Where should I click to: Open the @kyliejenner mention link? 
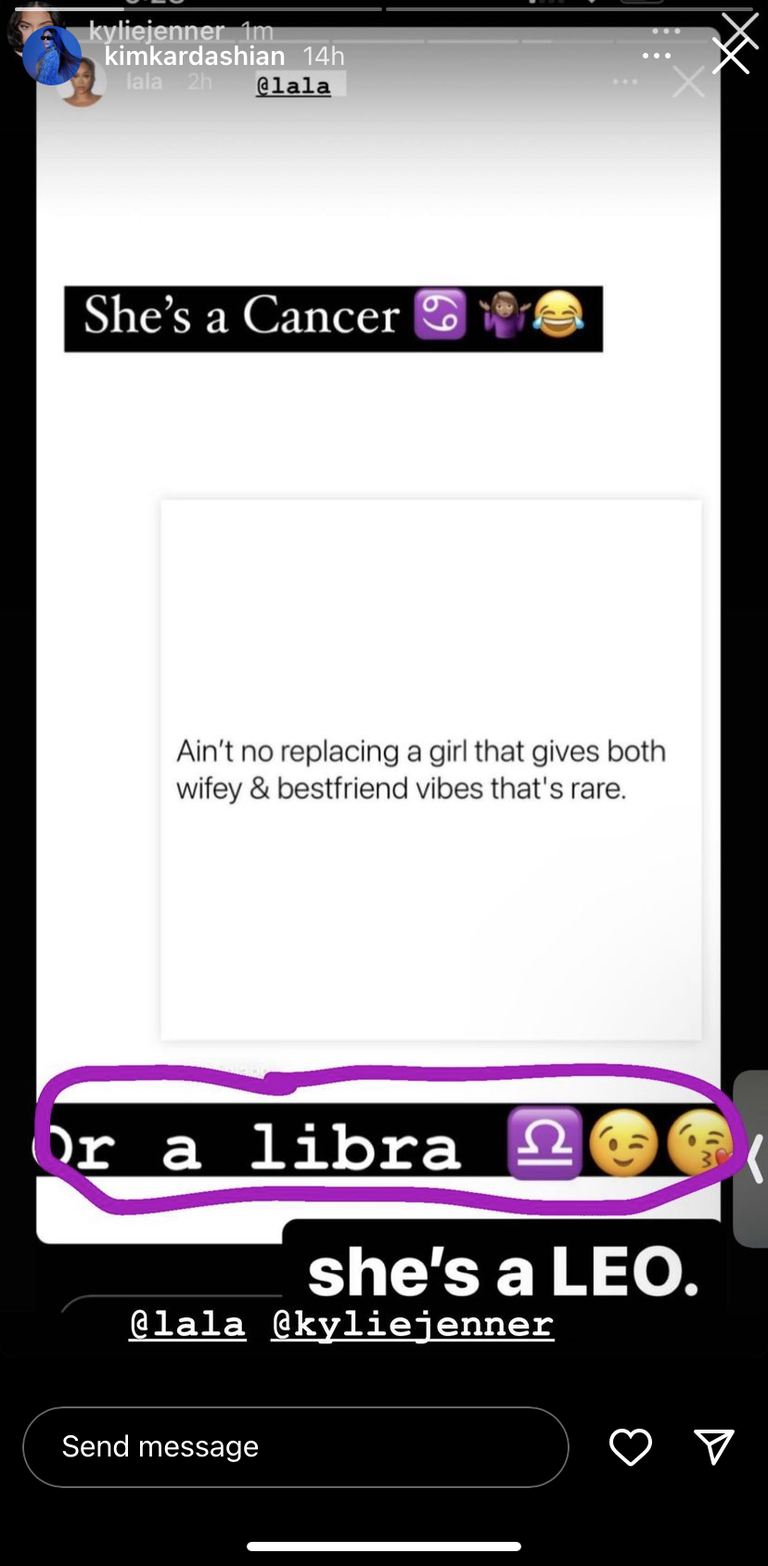412,1324
